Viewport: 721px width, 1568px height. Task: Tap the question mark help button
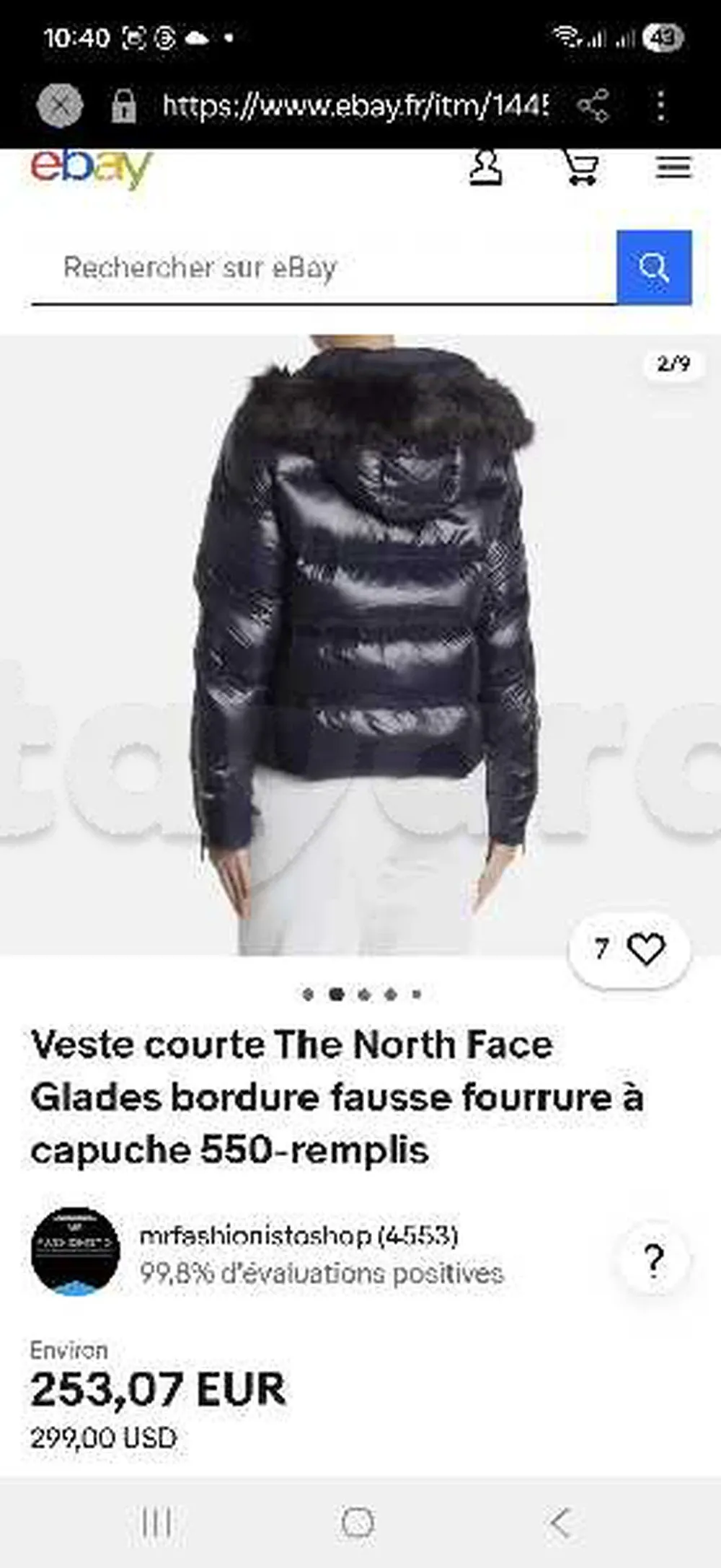pos(653,1260)
